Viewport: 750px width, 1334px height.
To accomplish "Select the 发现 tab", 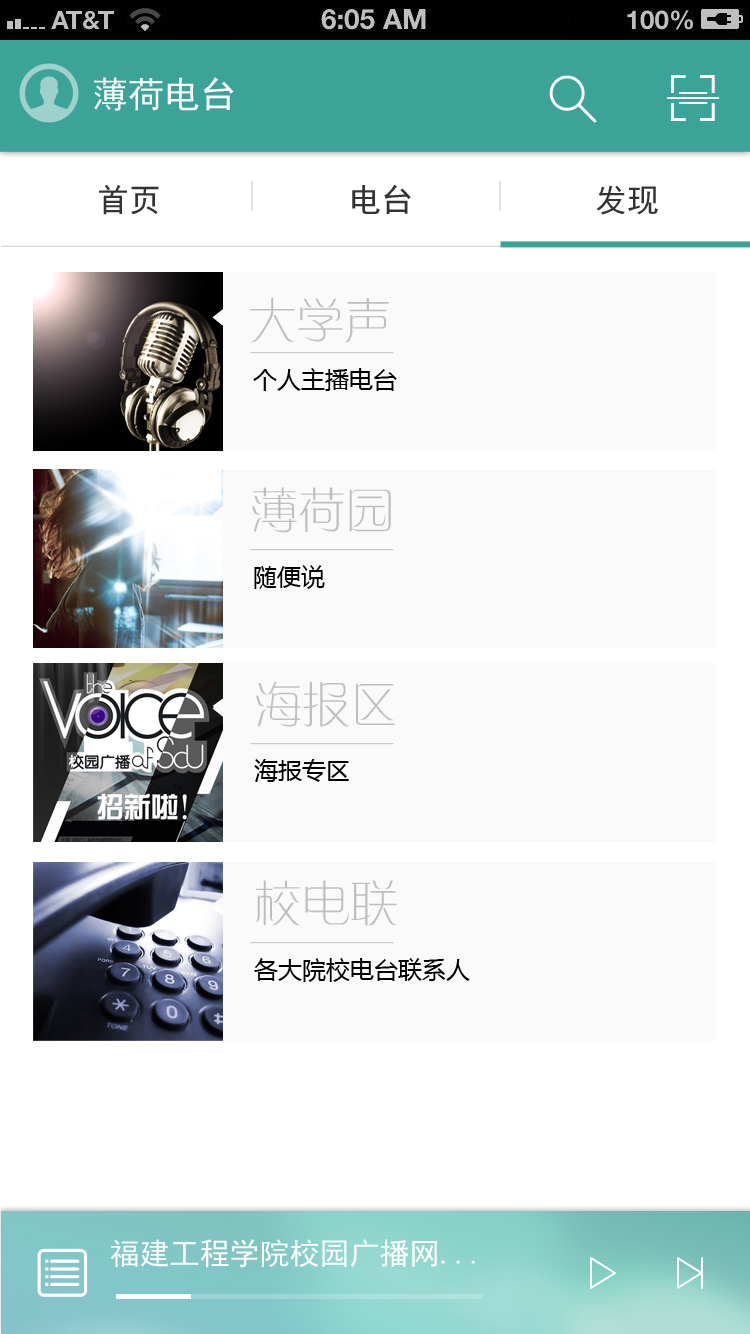I will 627,200.
